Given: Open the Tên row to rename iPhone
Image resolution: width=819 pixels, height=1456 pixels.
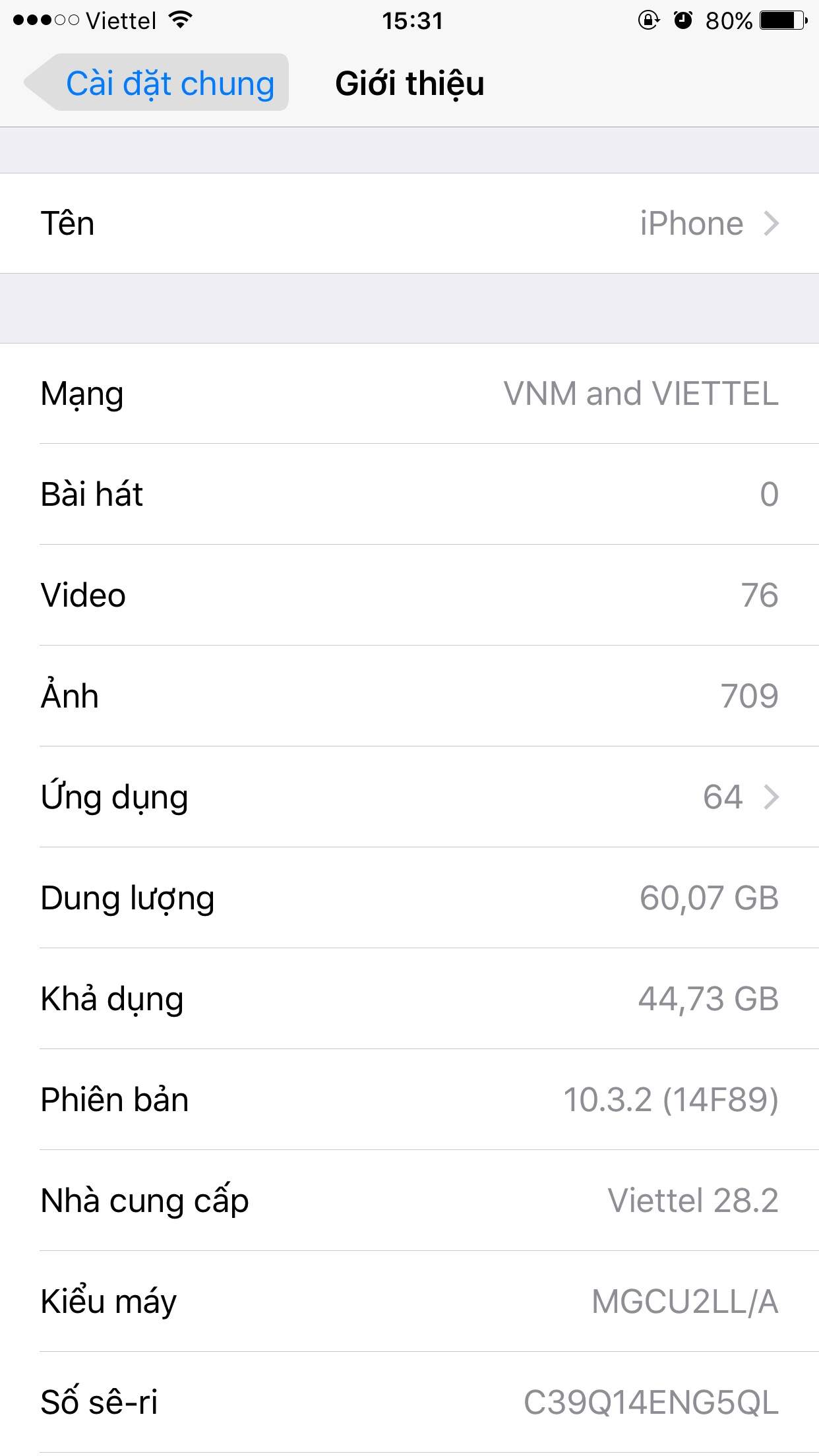Looking at the screenshot, I should coord(409,224).
